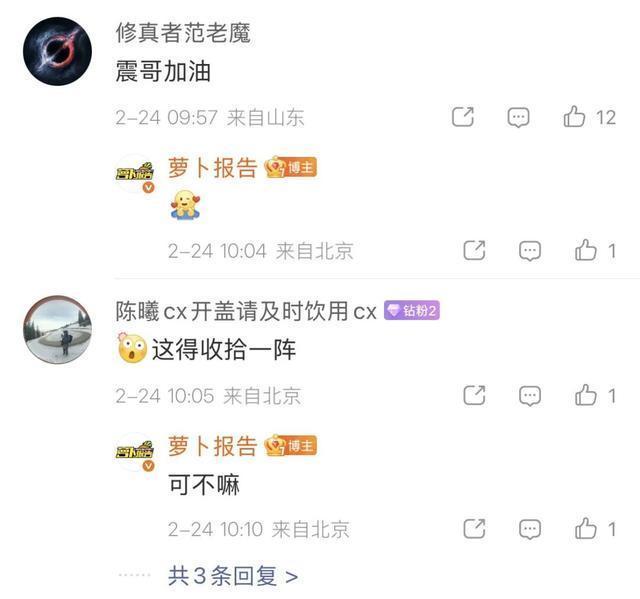Share the reply 可不嘛

click(474, 529)
